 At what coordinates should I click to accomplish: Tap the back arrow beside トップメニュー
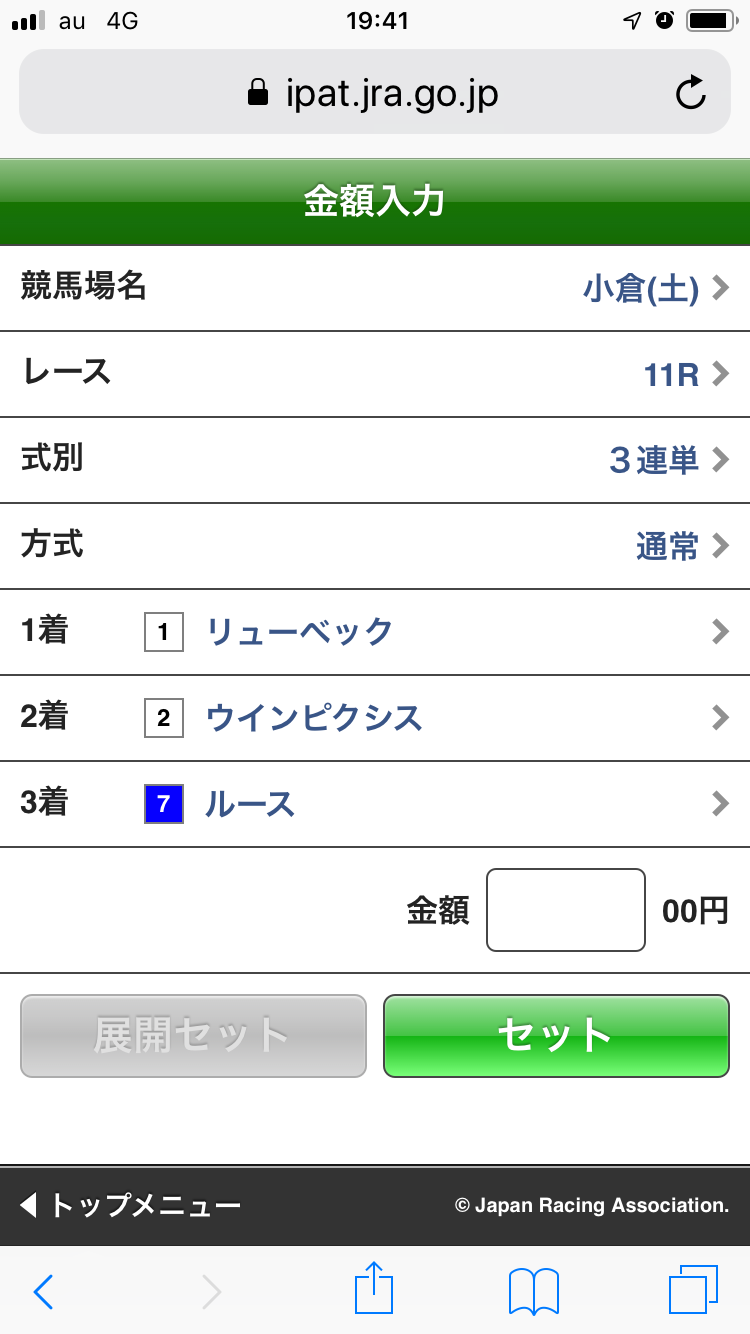[x=27, y=1205]
